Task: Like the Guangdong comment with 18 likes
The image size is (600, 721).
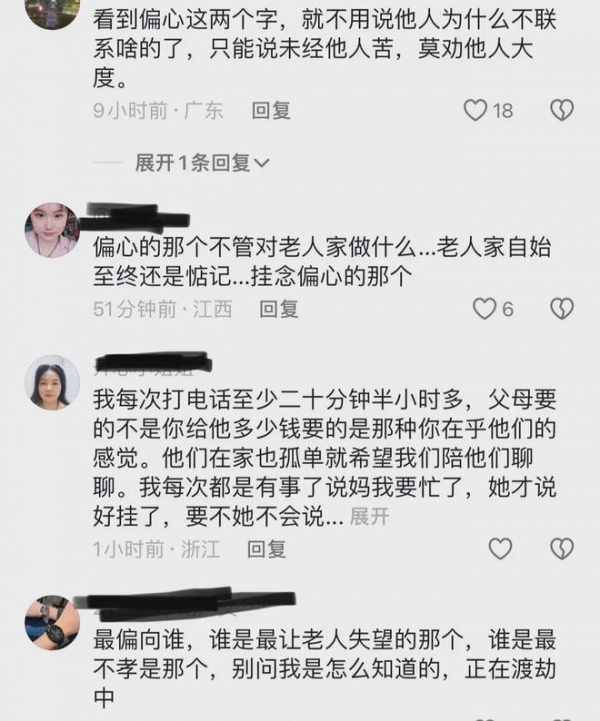Action: tap(476, 111)
